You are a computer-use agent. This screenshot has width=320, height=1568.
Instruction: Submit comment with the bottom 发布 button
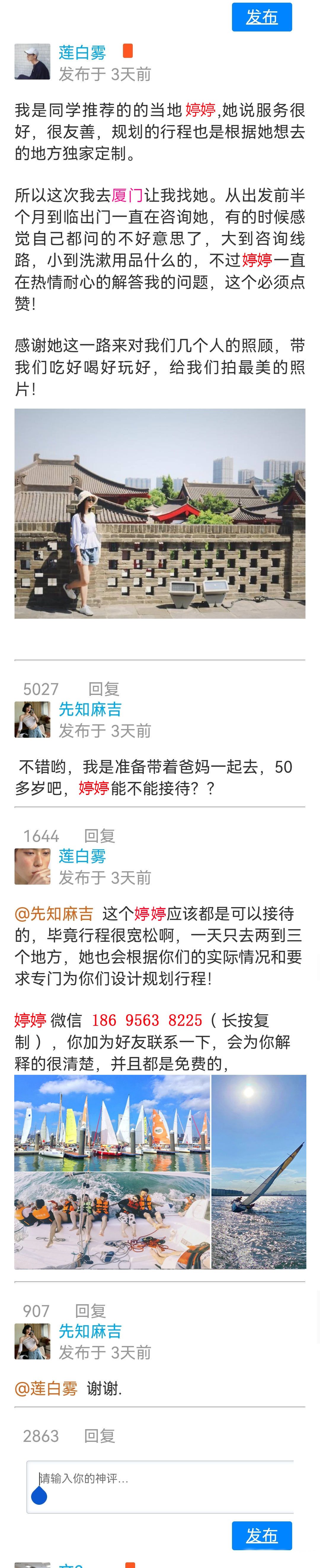(261, 1536)
